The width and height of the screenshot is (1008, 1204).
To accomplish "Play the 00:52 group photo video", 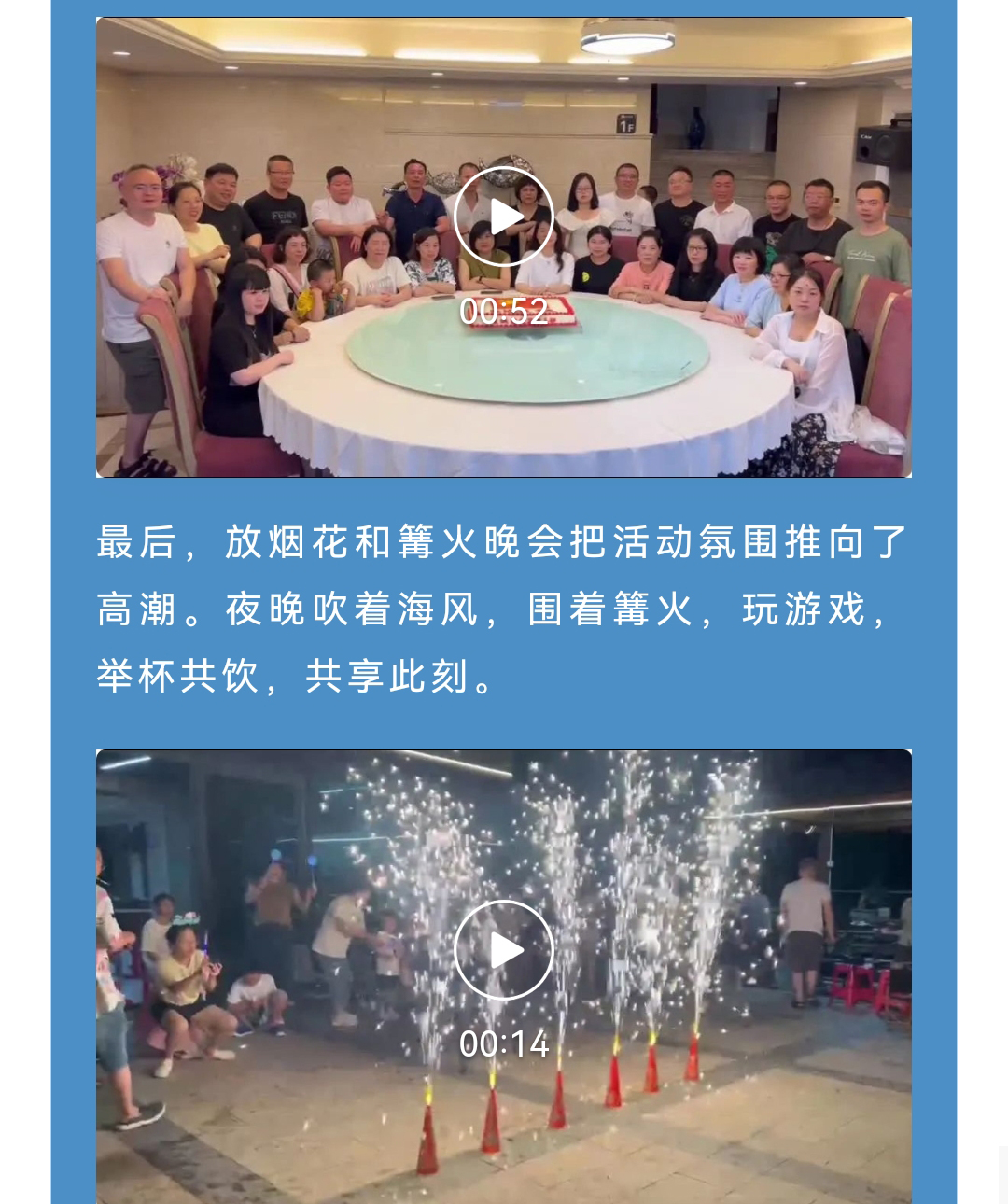I will pyautogui.click(x=504, y=217).
